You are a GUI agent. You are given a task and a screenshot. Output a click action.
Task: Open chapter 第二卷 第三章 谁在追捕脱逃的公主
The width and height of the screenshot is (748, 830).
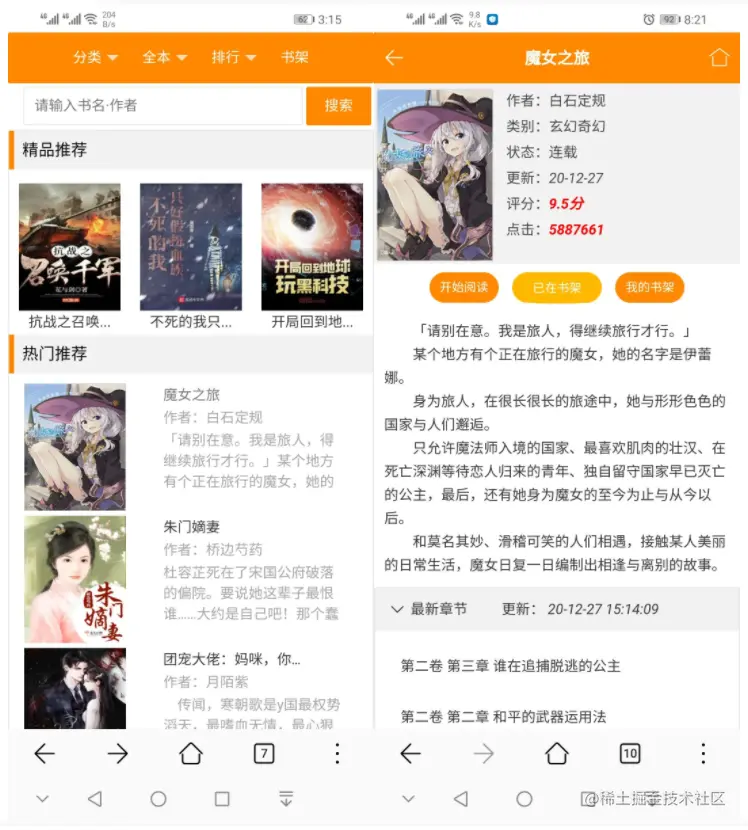[x=510, y=666]
